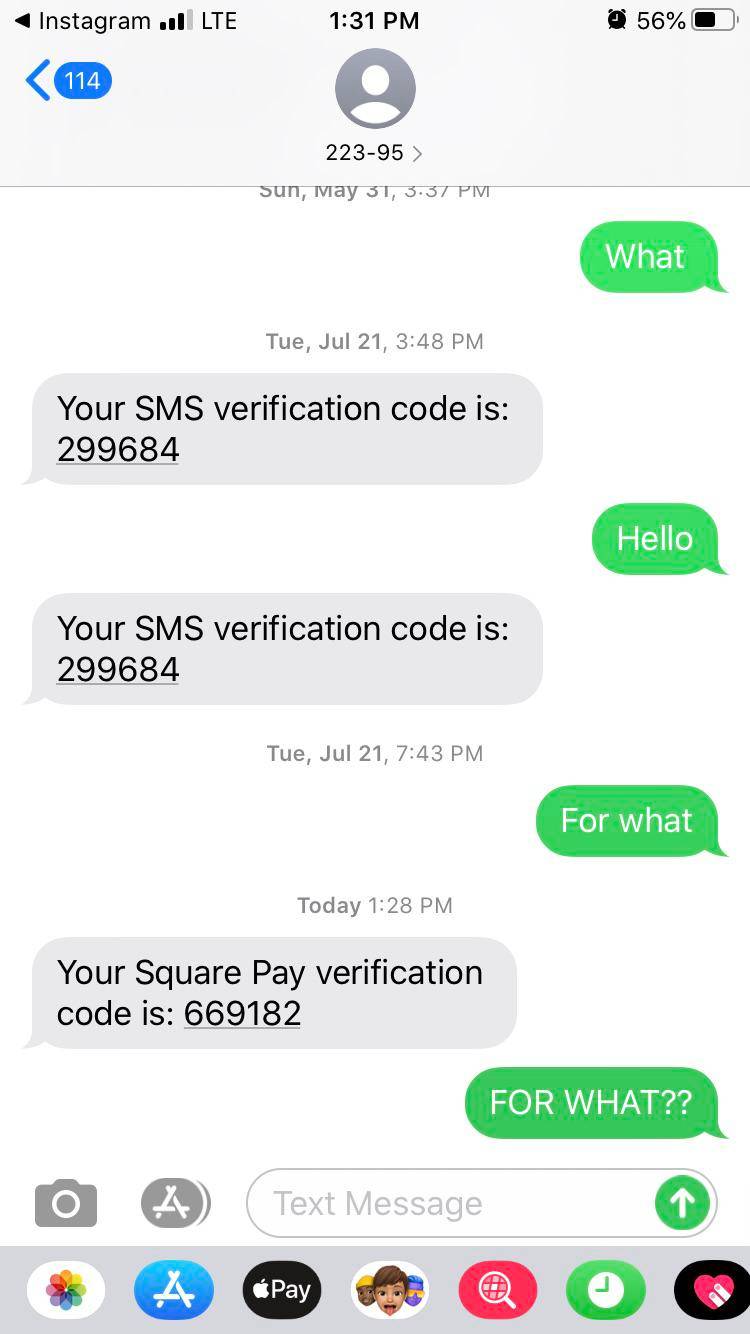Open the Photos app in the drawer

point(66,1290)
